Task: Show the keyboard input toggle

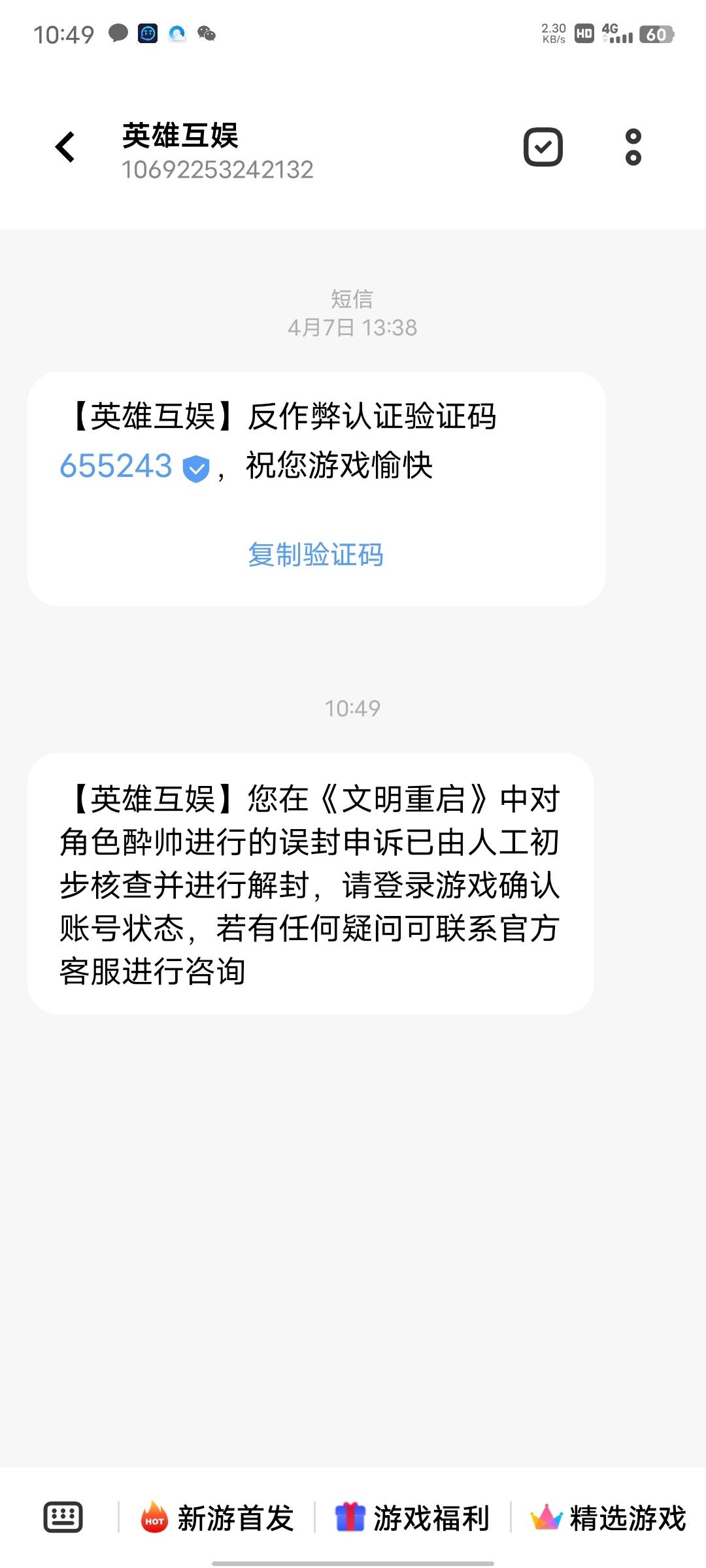Action: tap(63, 1517)
